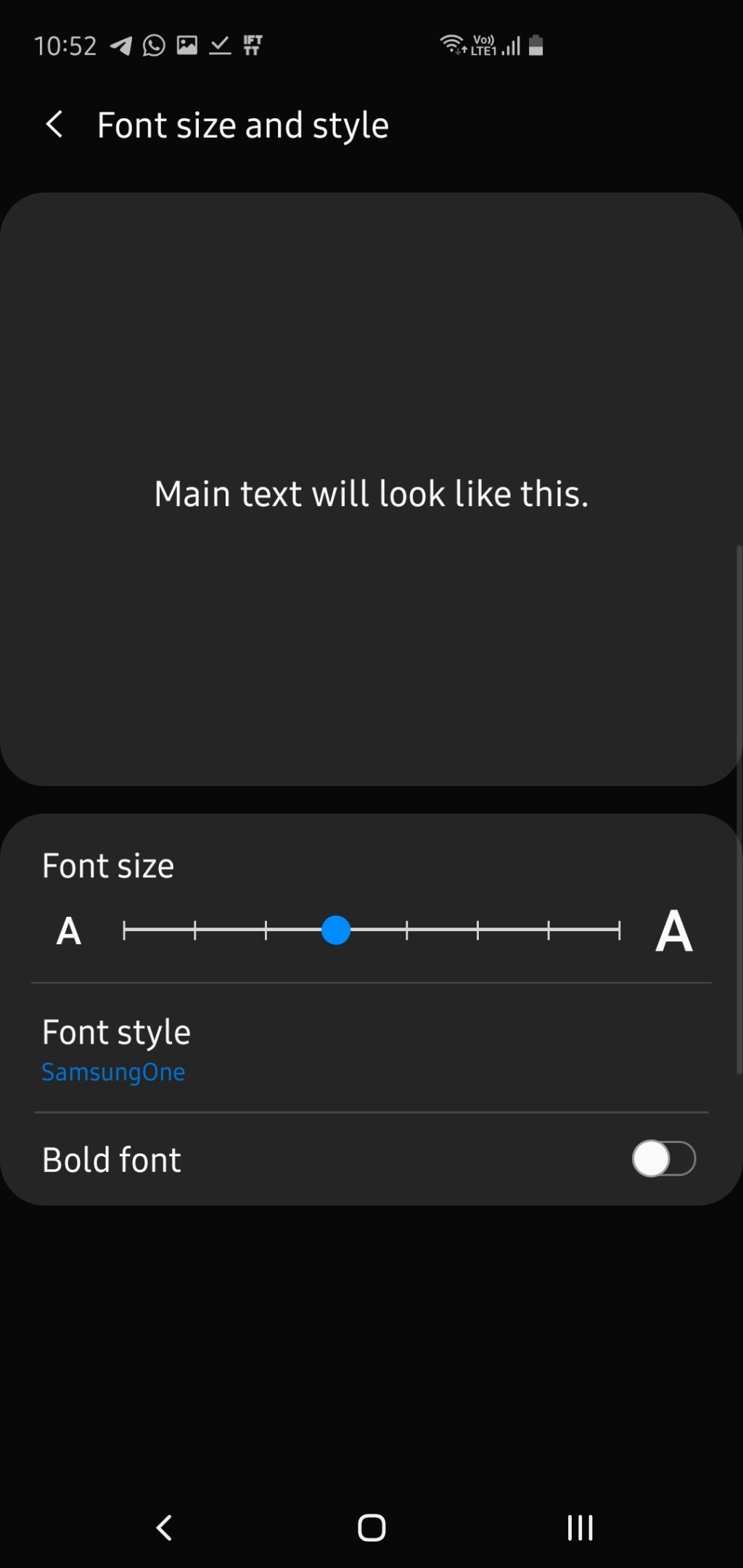This screenshot has height=1568, width=743.
Task: Open the screenshot captured notification icon
Action: (x=188, y=45)
